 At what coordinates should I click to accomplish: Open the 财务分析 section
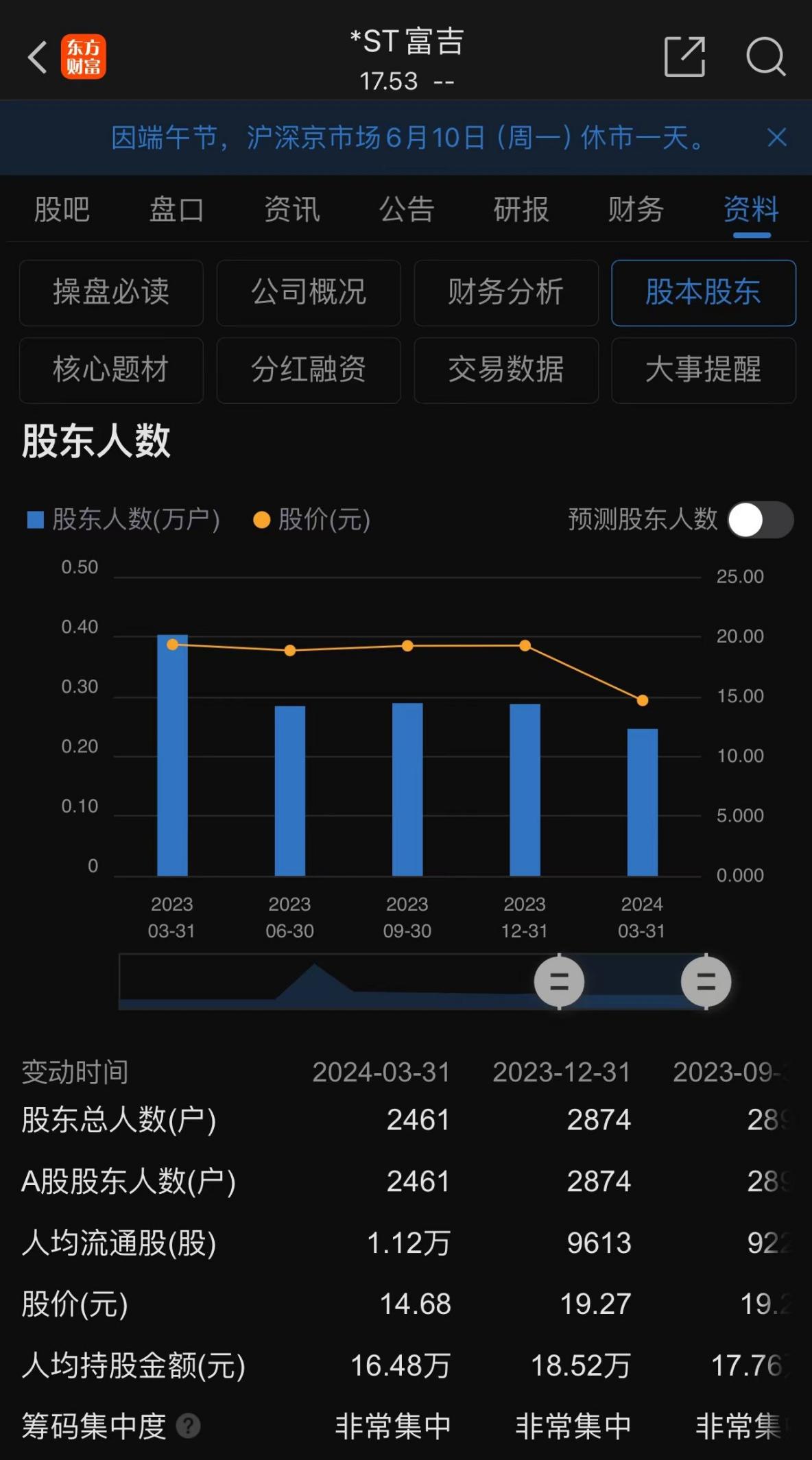point(506,293)
